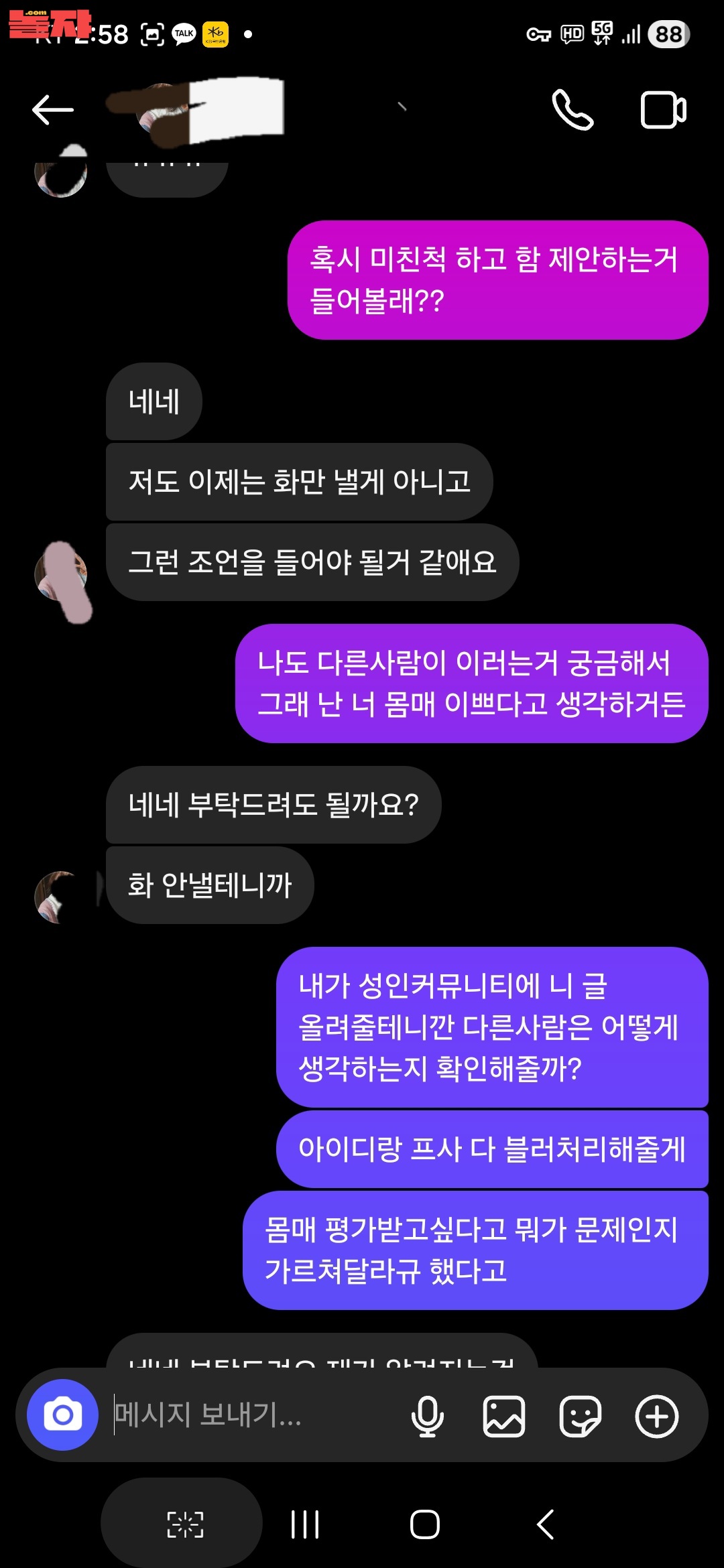The width and height of the screenshot is (724, 1568).
Task: Open the system recent apps view
Action: pyautogui.click(x=305, y=1524)
